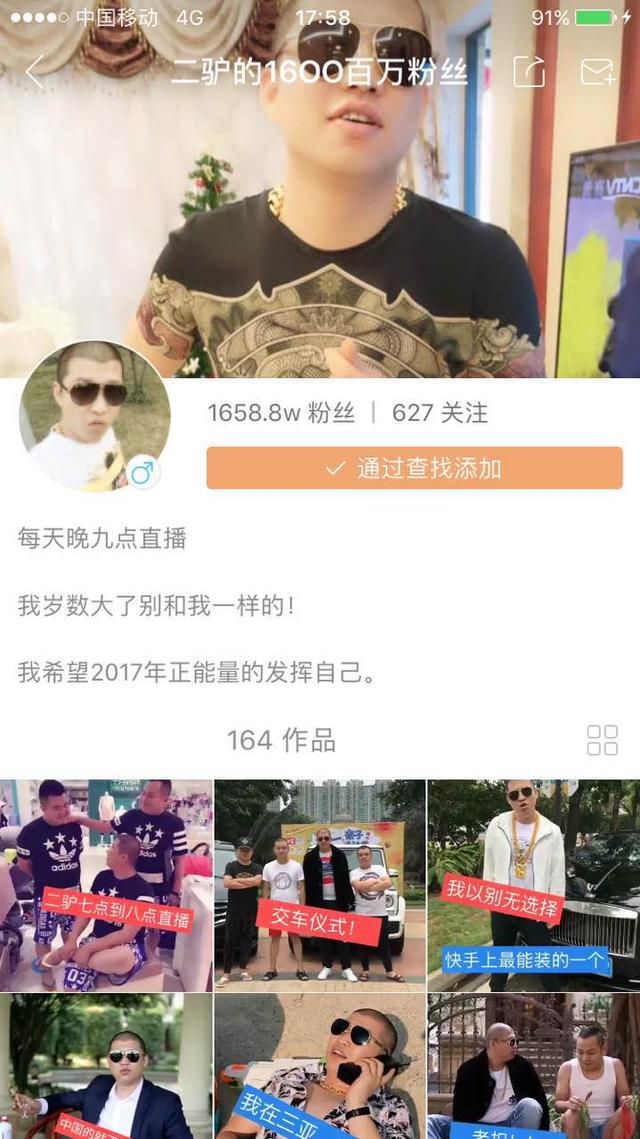Open the round profile avatar
Screen dimensions: 640x1139
tap(94, 417)
